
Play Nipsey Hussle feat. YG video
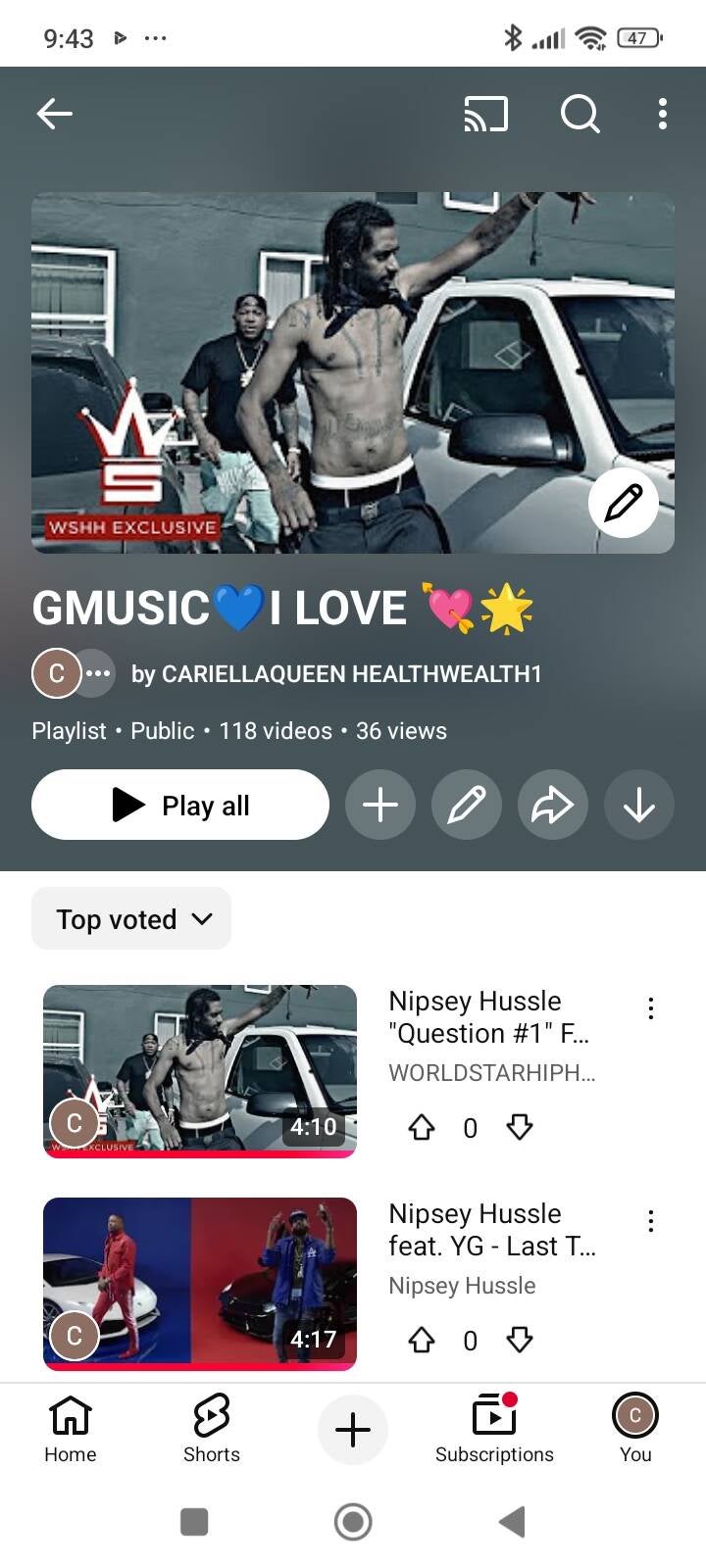200,1283
